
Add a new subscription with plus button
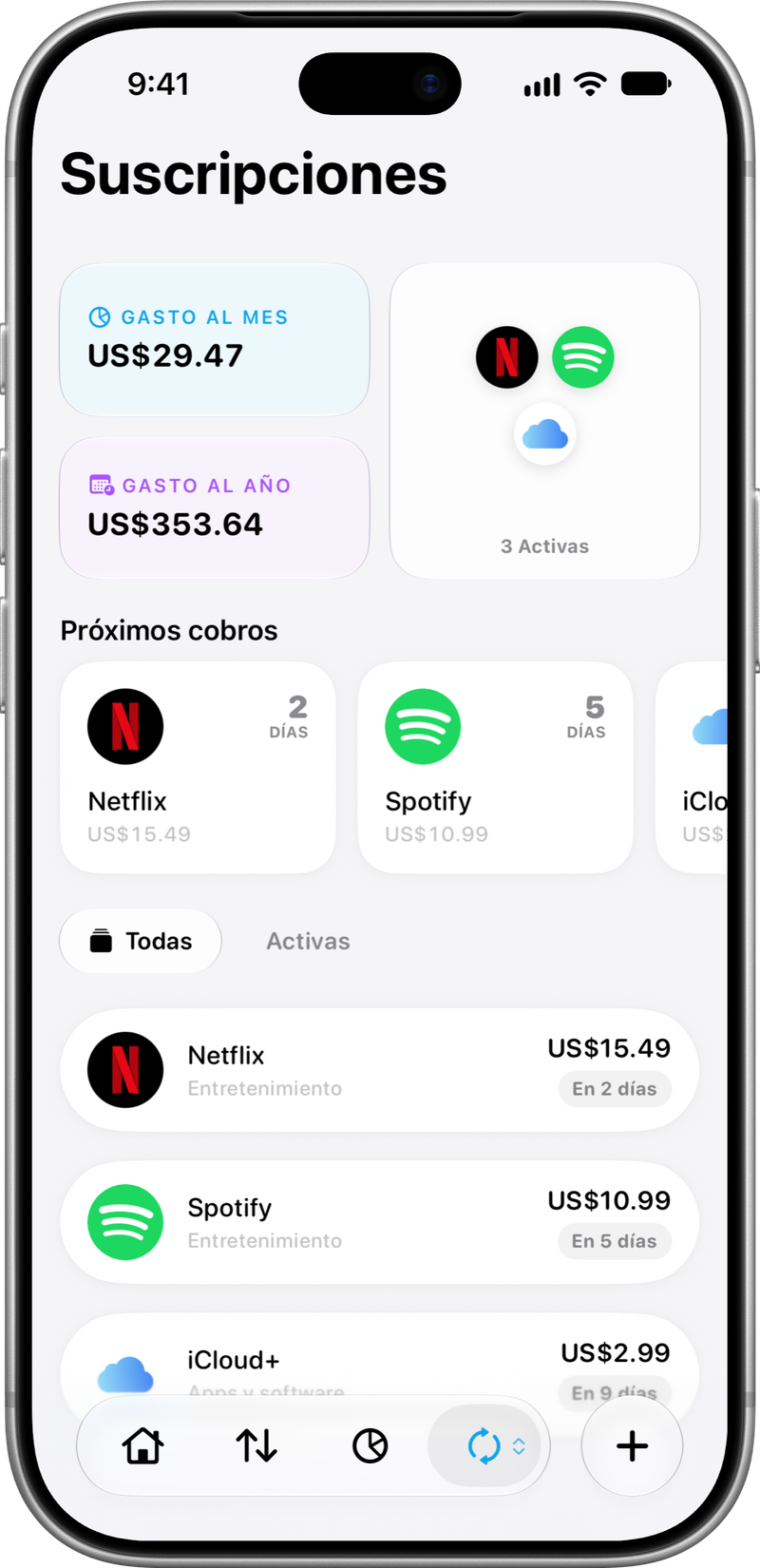pyautogui.click(x=632, y=1446)
